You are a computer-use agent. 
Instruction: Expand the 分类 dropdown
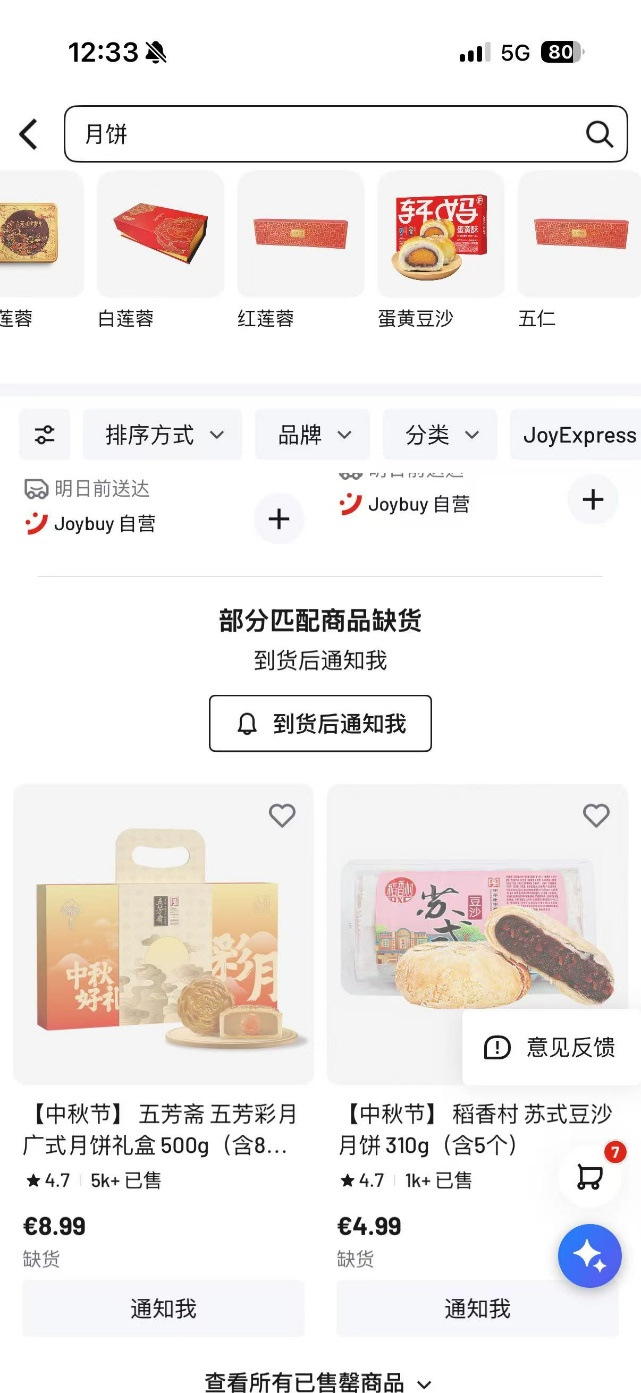click(440, 435)
